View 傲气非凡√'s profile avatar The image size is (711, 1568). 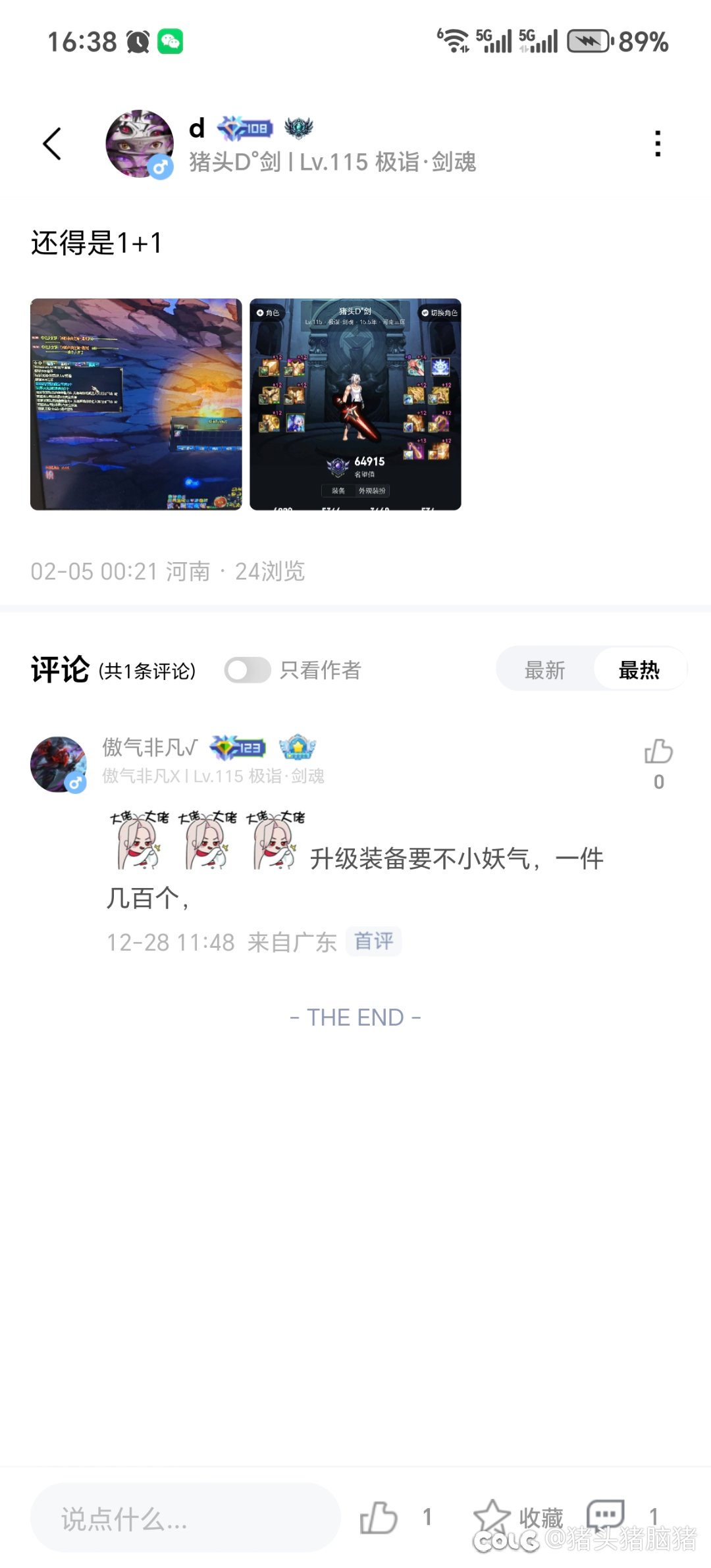(59, 764)
